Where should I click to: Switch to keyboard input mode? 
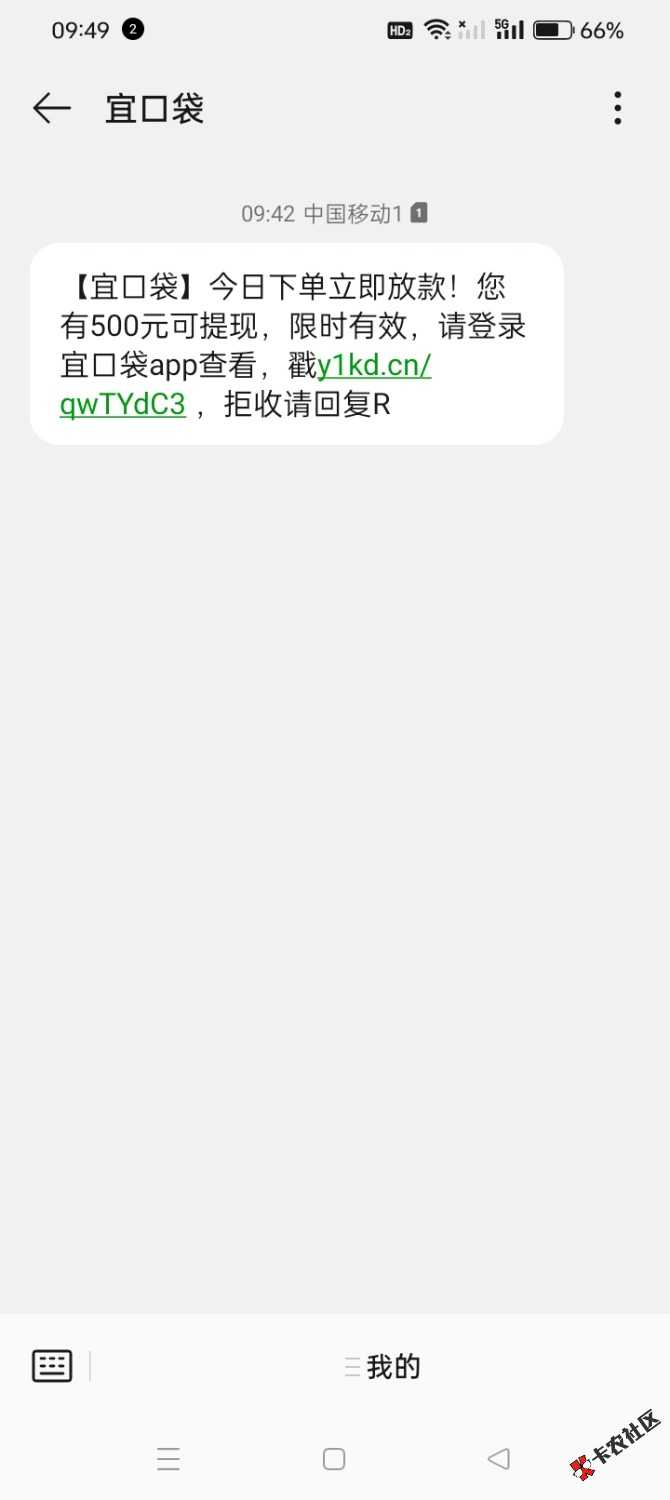pyautogui.click(x=52, y=1365)
